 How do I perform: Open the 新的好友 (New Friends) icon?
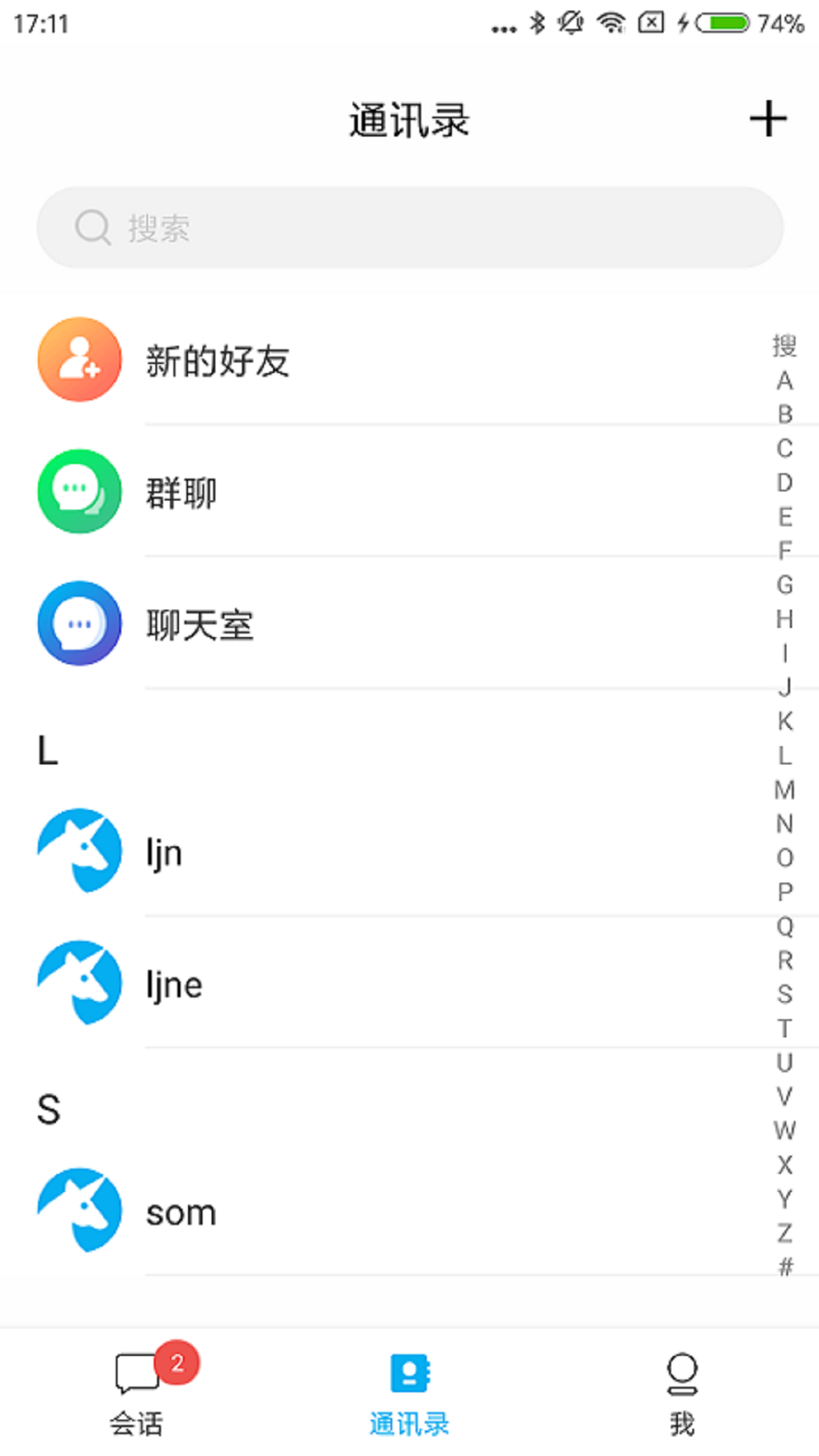pos(79,359)
